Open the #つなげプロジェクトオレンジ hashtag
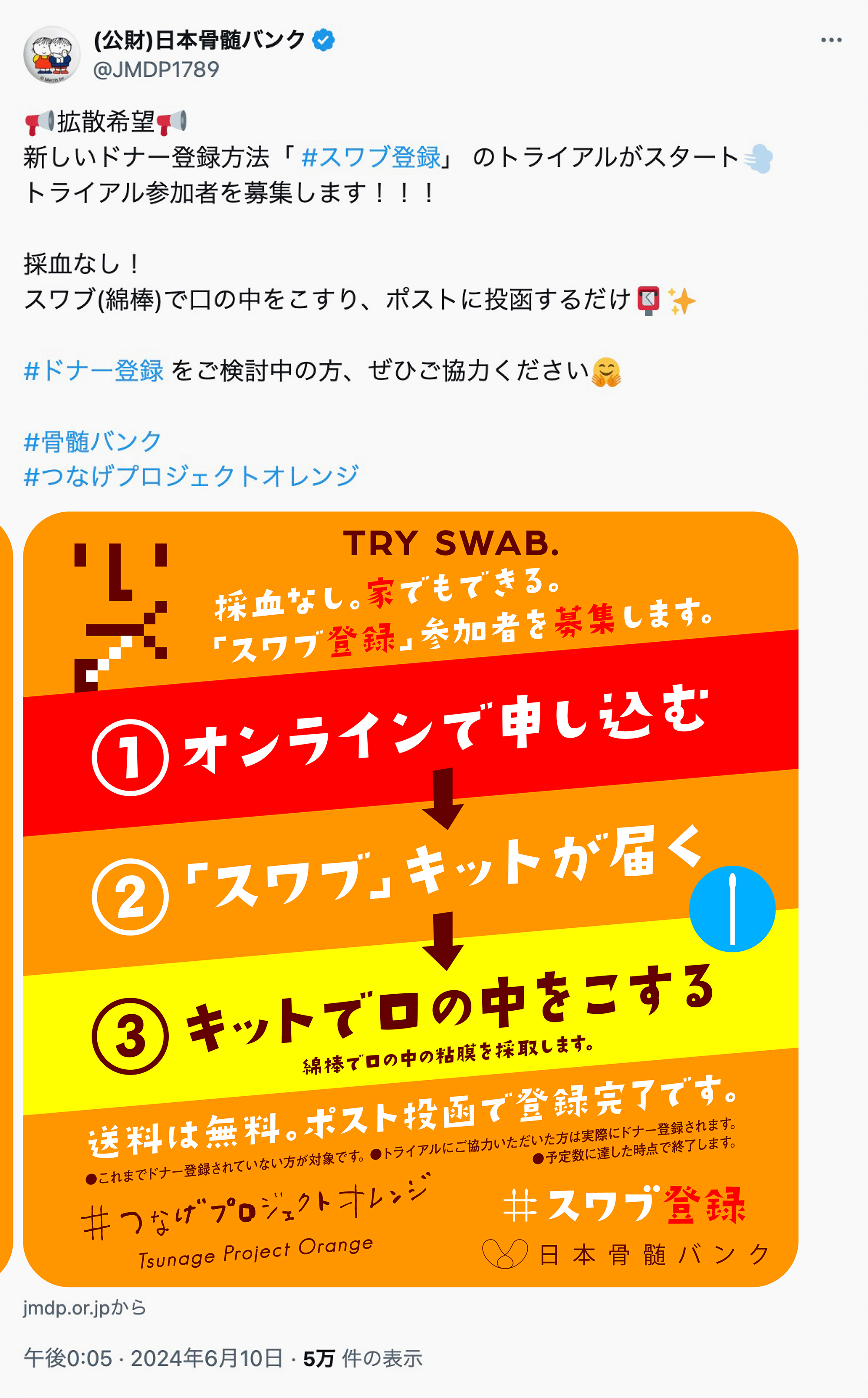 (191, 477)
